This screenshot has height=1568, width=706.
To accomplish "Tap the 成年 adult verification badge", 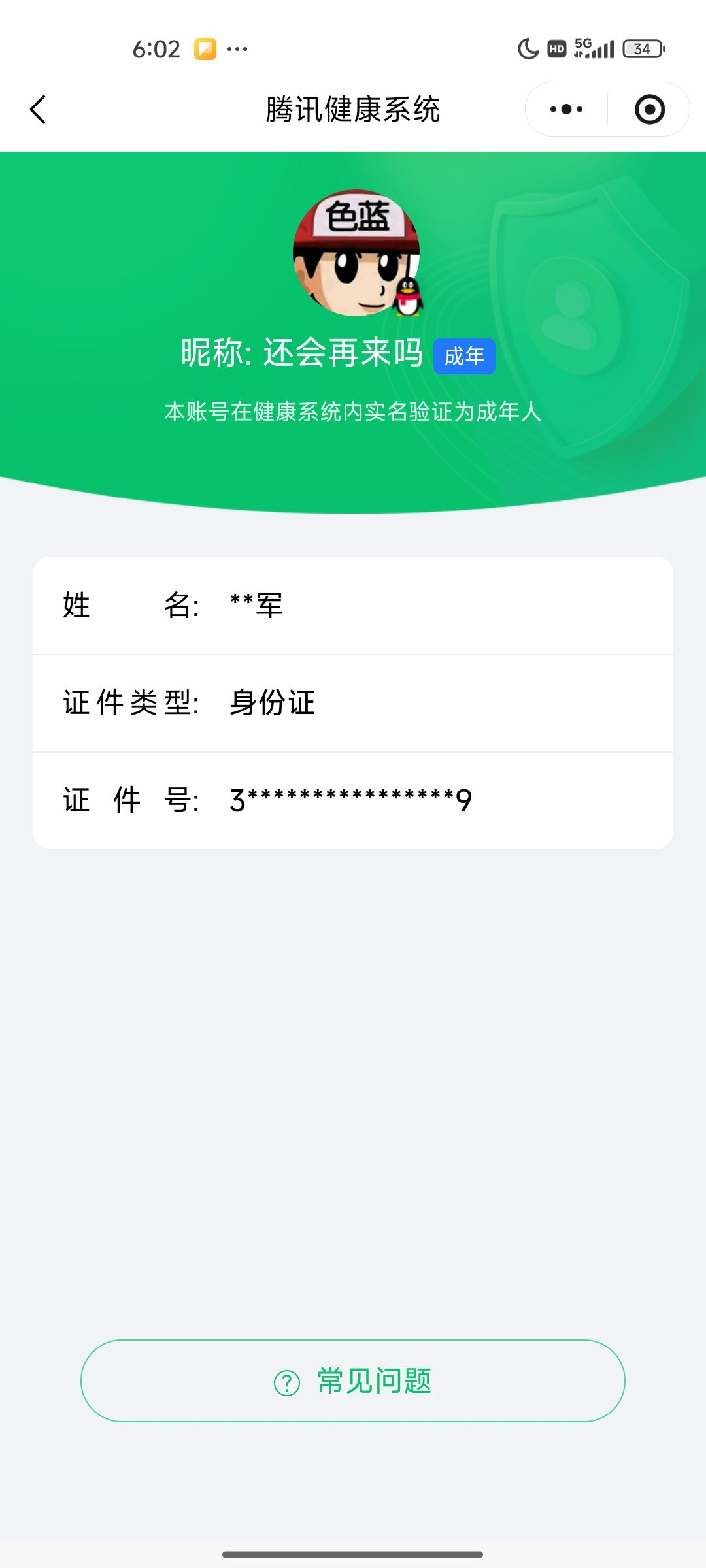I will click(x=465, y=356).
